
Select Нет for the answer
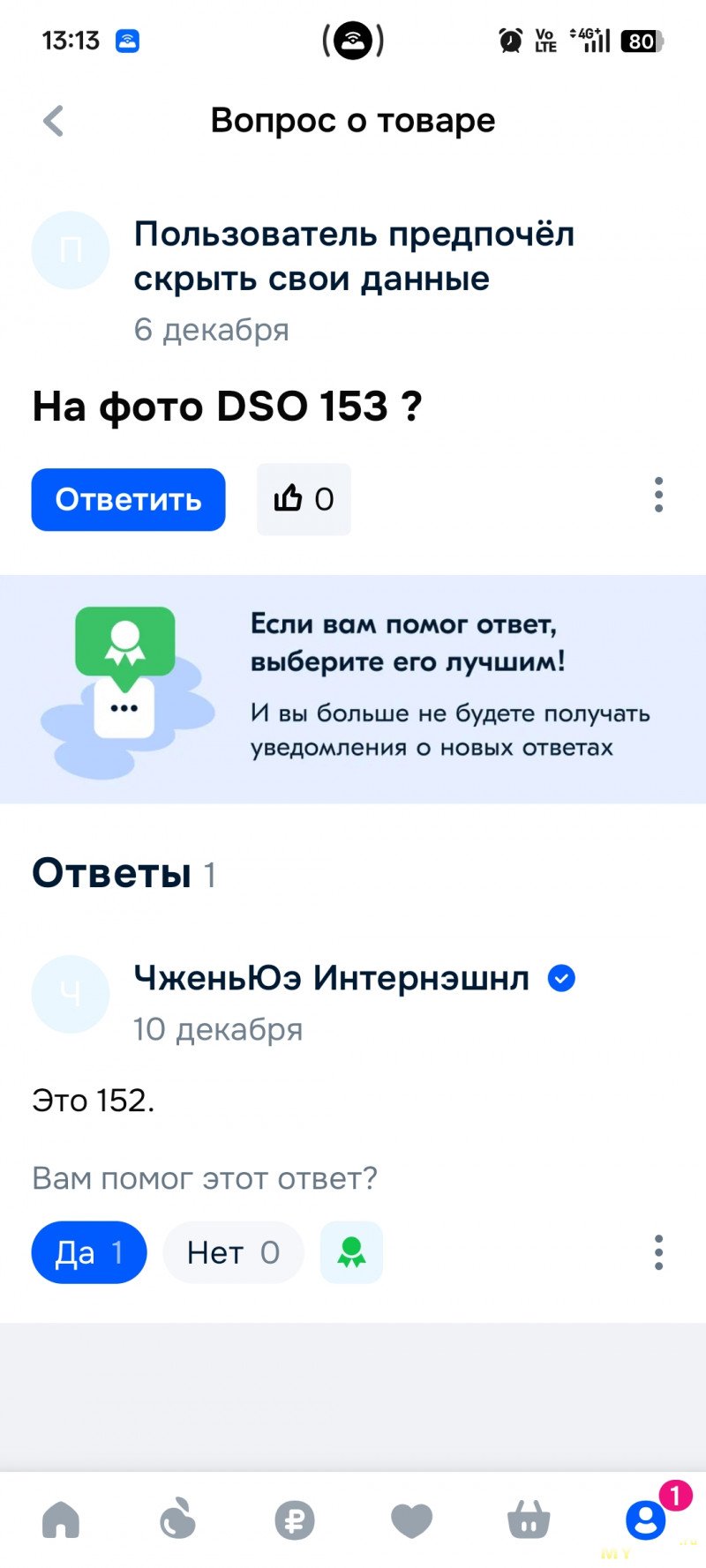pyautogui.click(x=233, y=1252)
